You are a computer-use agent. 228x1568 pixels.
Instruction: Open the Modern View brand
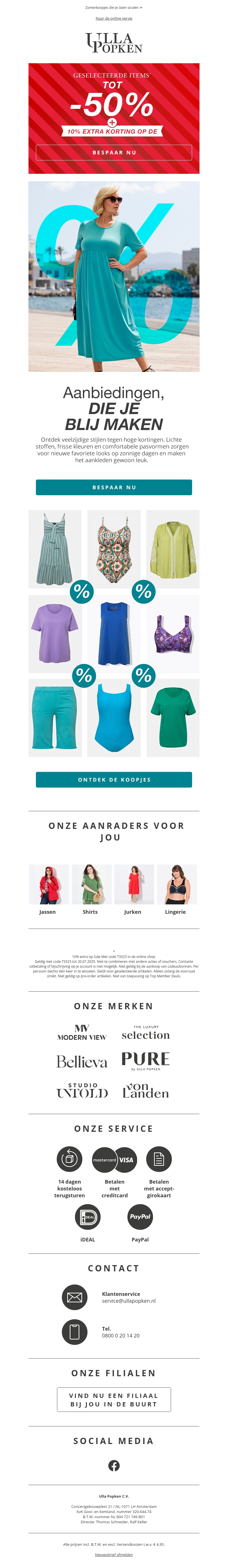click(82, 1032)
